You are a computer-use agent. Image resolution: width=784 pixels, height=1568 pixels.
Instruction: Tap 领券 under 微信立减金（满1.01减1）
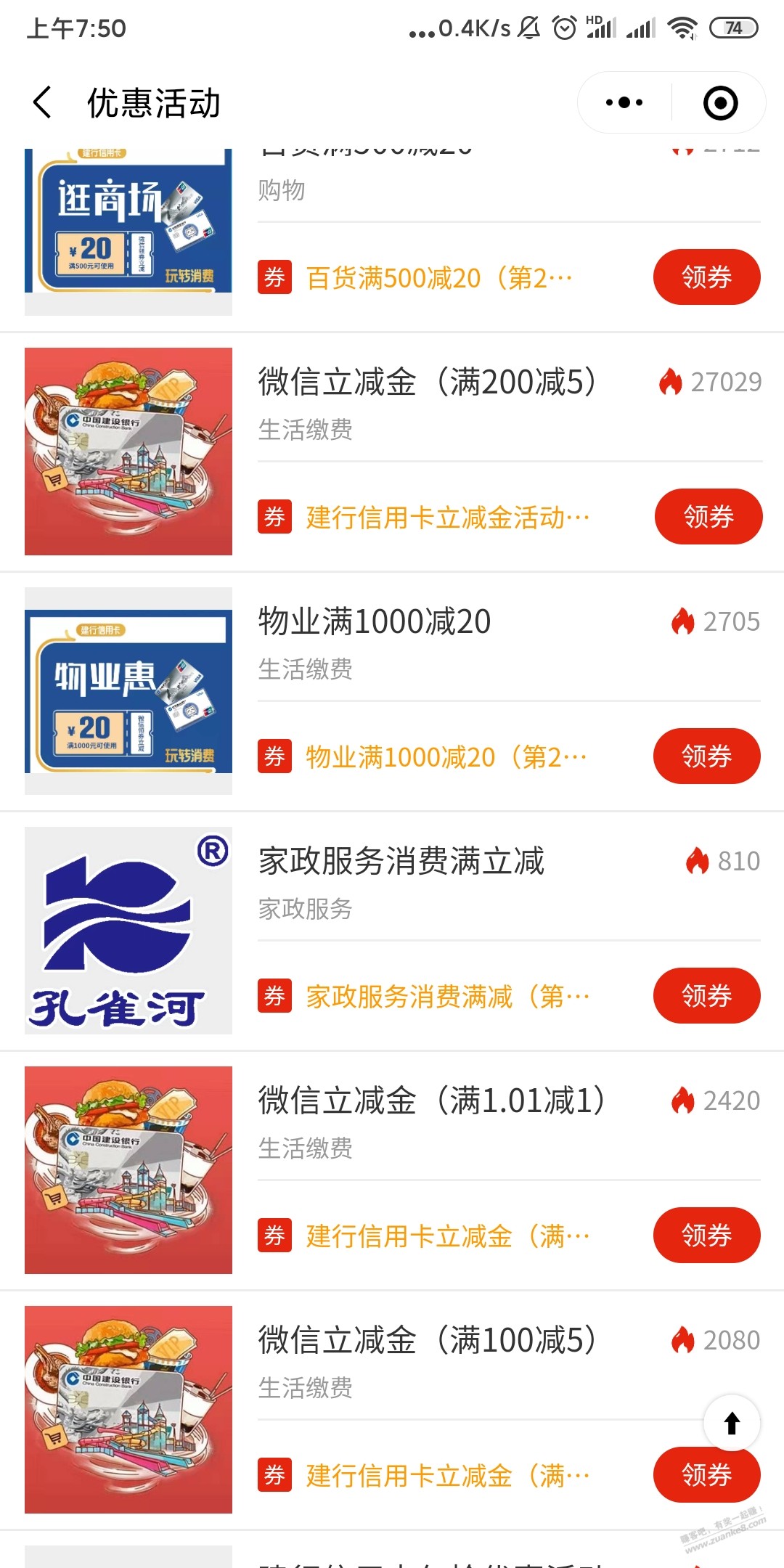pyautogui.click(x=706, y=1236)
